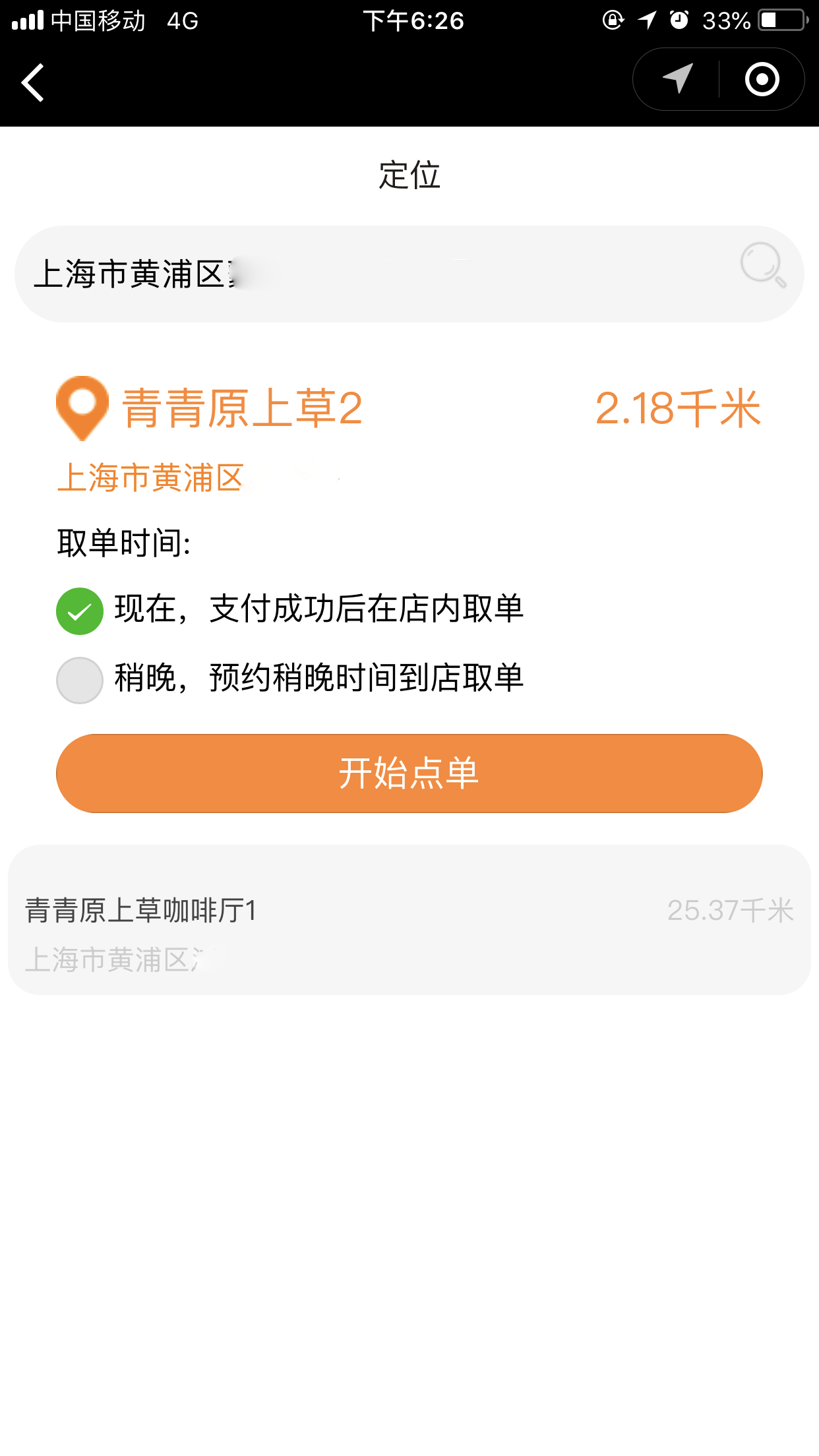Viewport: 819px width, 1456px height.
Task: Go back using the top-left arrow
Action: point(33,82)
